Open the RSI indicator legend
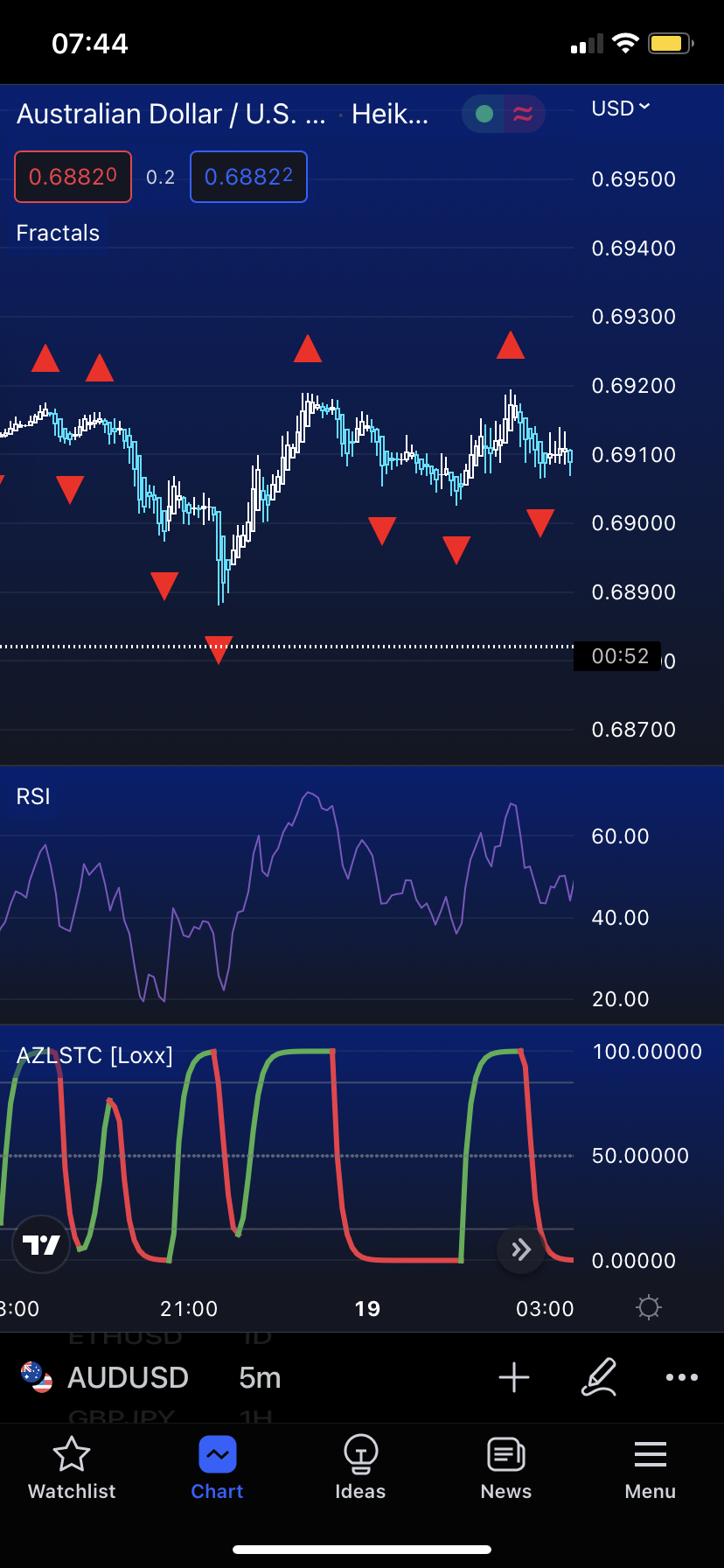 click(x=33, y=796)
